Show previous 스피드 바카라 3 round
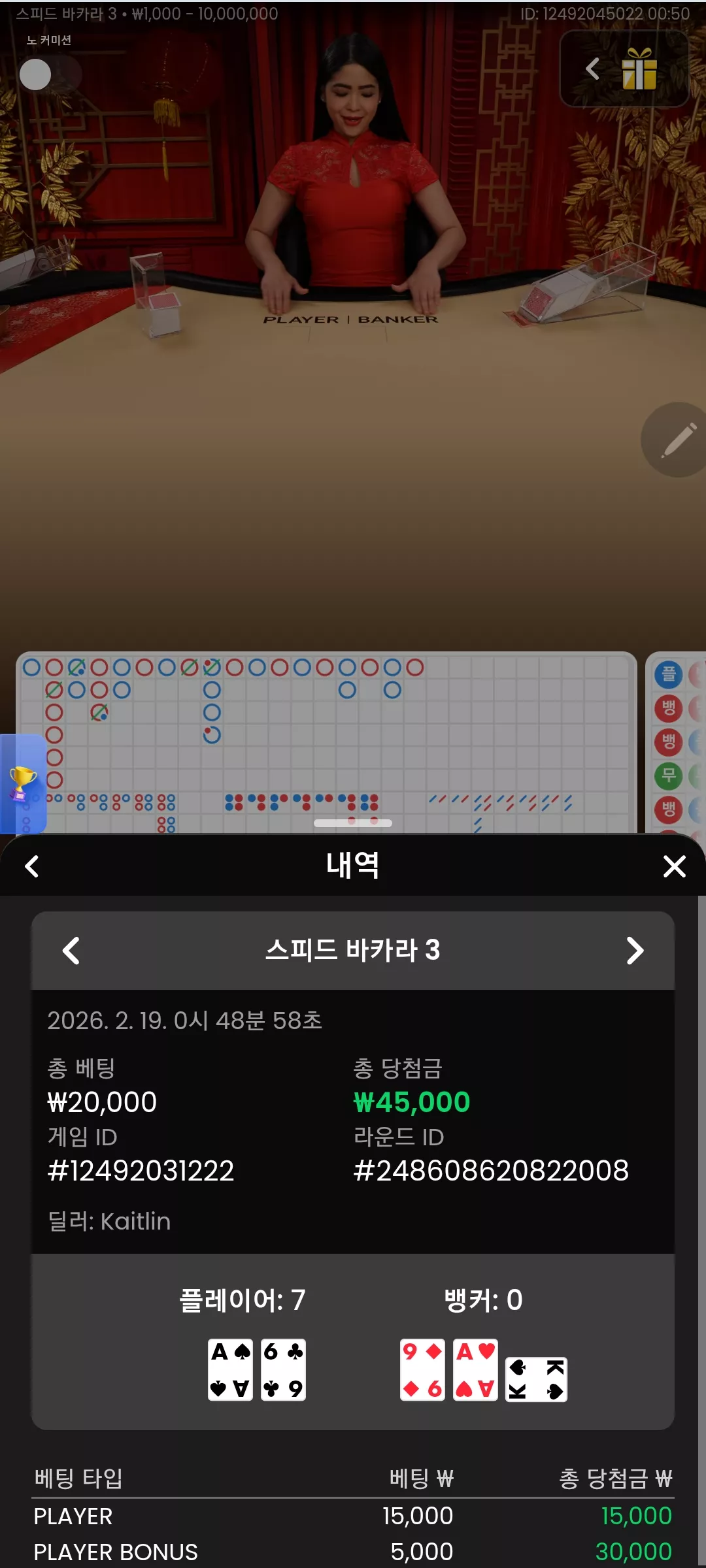 (x=71, y=951)
